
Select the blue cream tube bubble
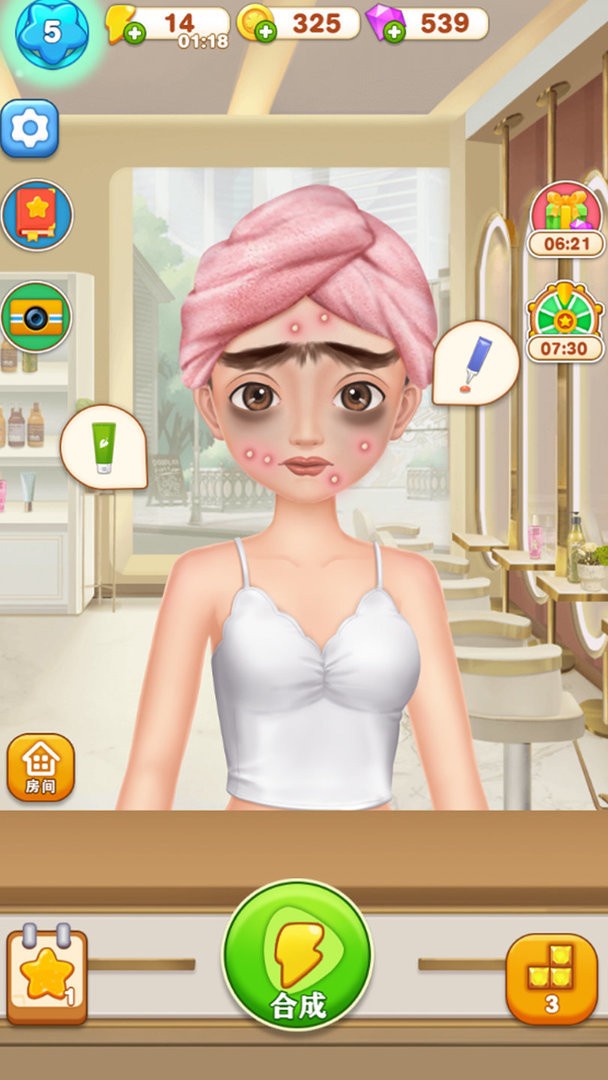point(475,361)
